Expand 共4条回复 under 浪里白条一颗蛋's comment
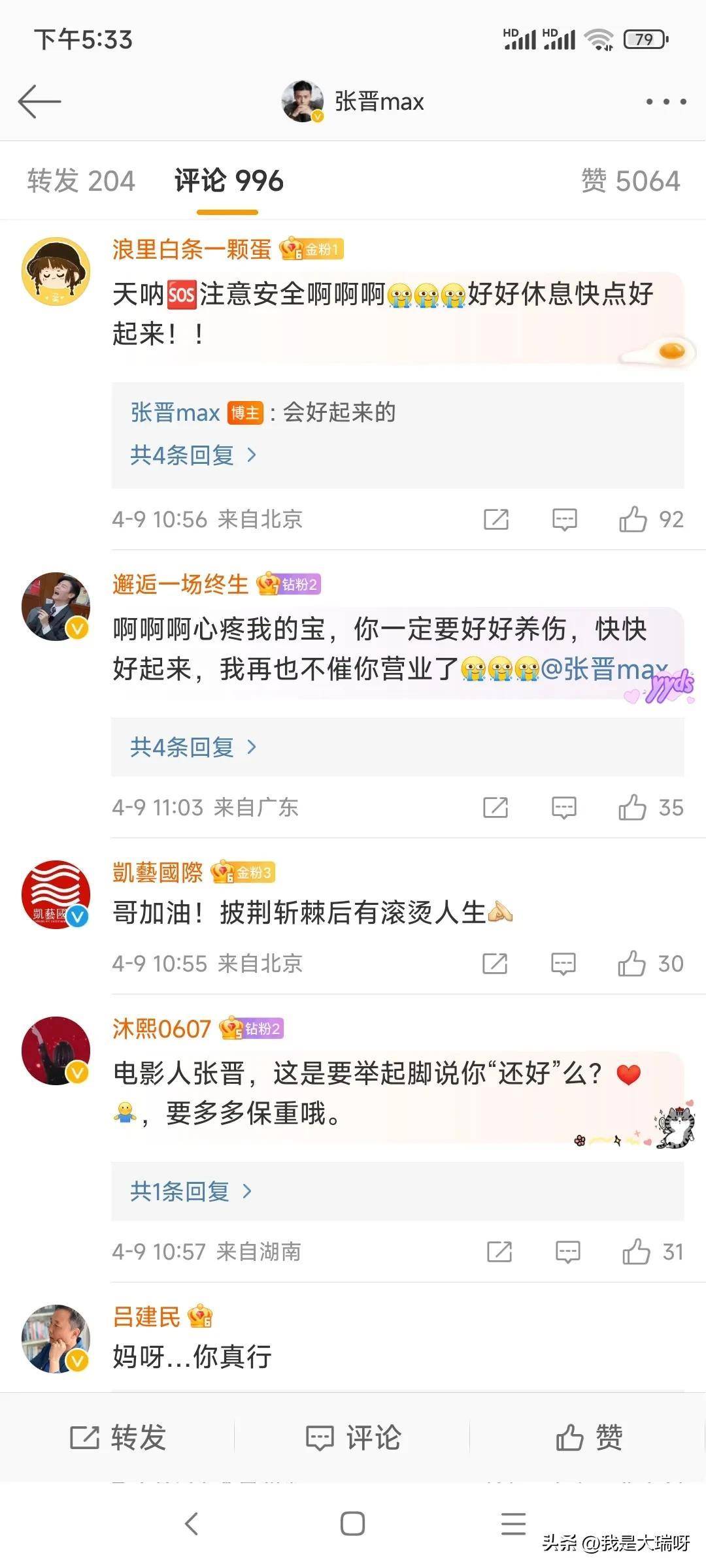The height and width of the screenshot is (1568, 706). click(x=193, y=455)
